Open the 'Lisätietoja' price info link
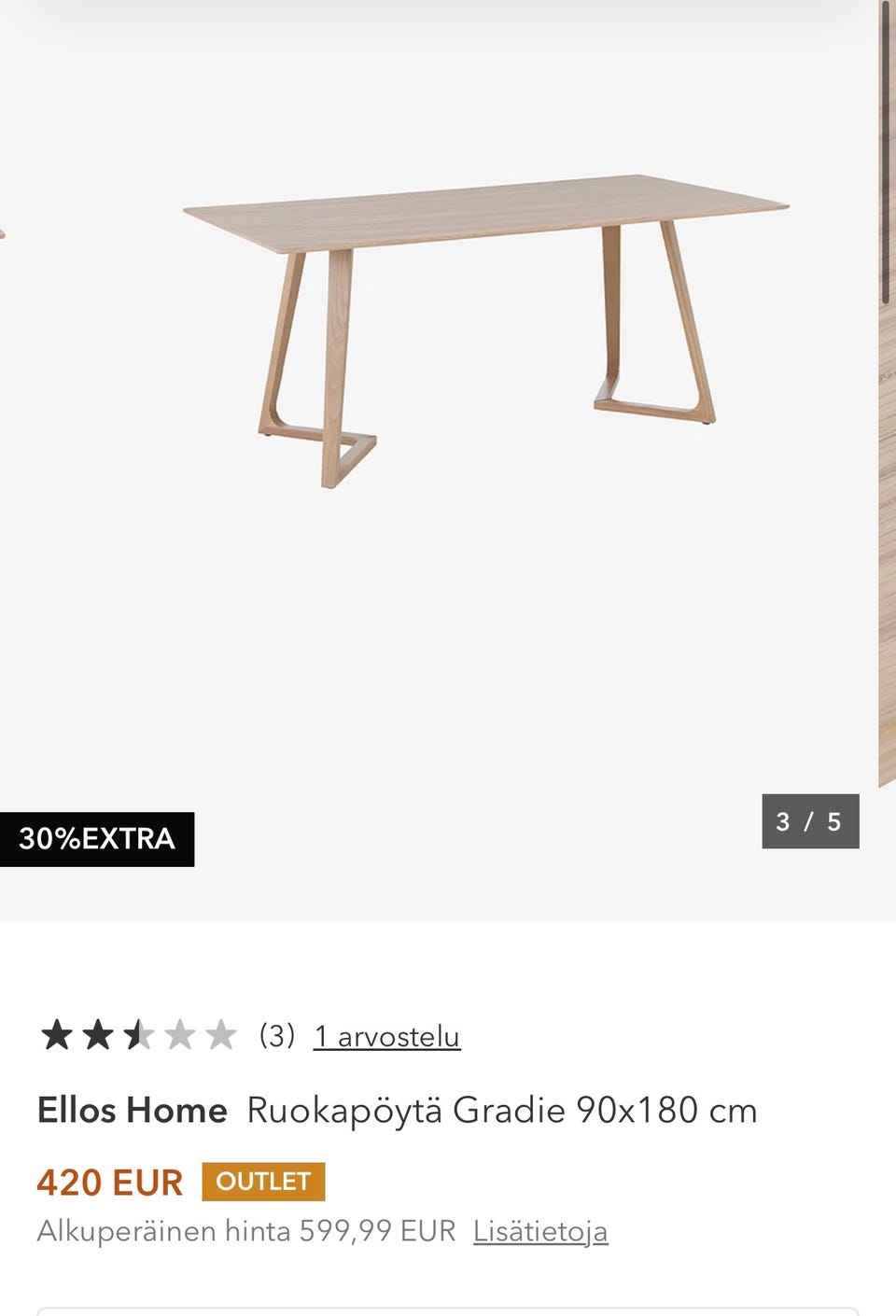Screen dimensions: 896x1316 pyautogui.click(x=539, y=1232)
